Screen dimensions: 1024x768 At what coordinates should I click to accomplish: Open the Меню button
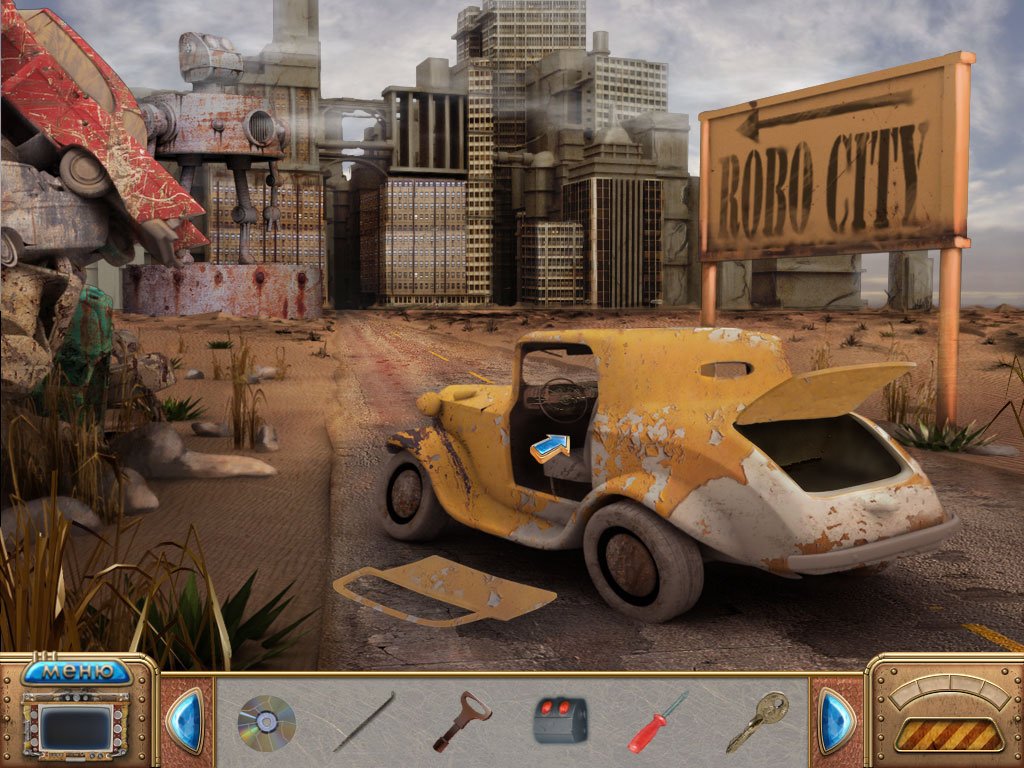click(76, 670)
